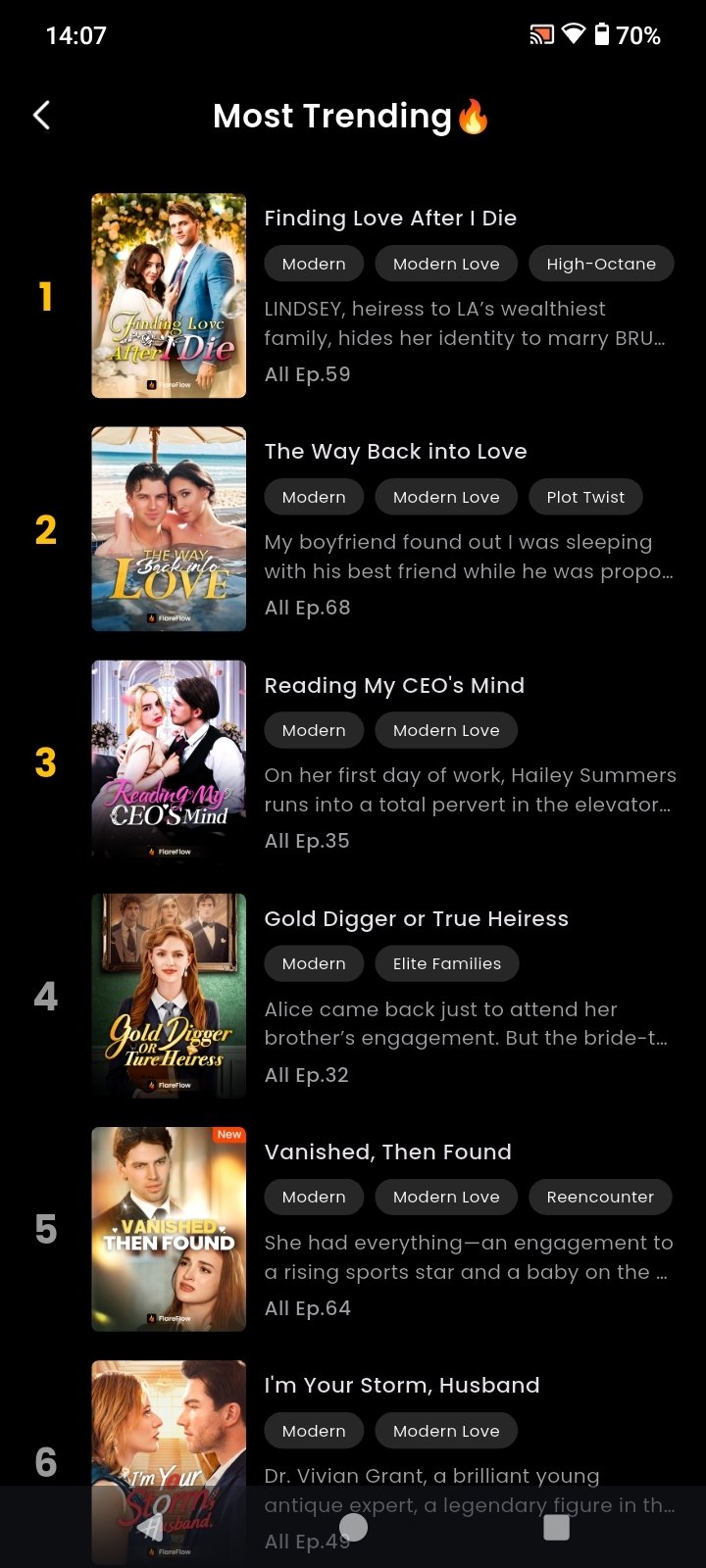Viewport: 706px width, 1568px height.
Task: Select the Reencounter chip
Action: click(x=600, y=1197)
